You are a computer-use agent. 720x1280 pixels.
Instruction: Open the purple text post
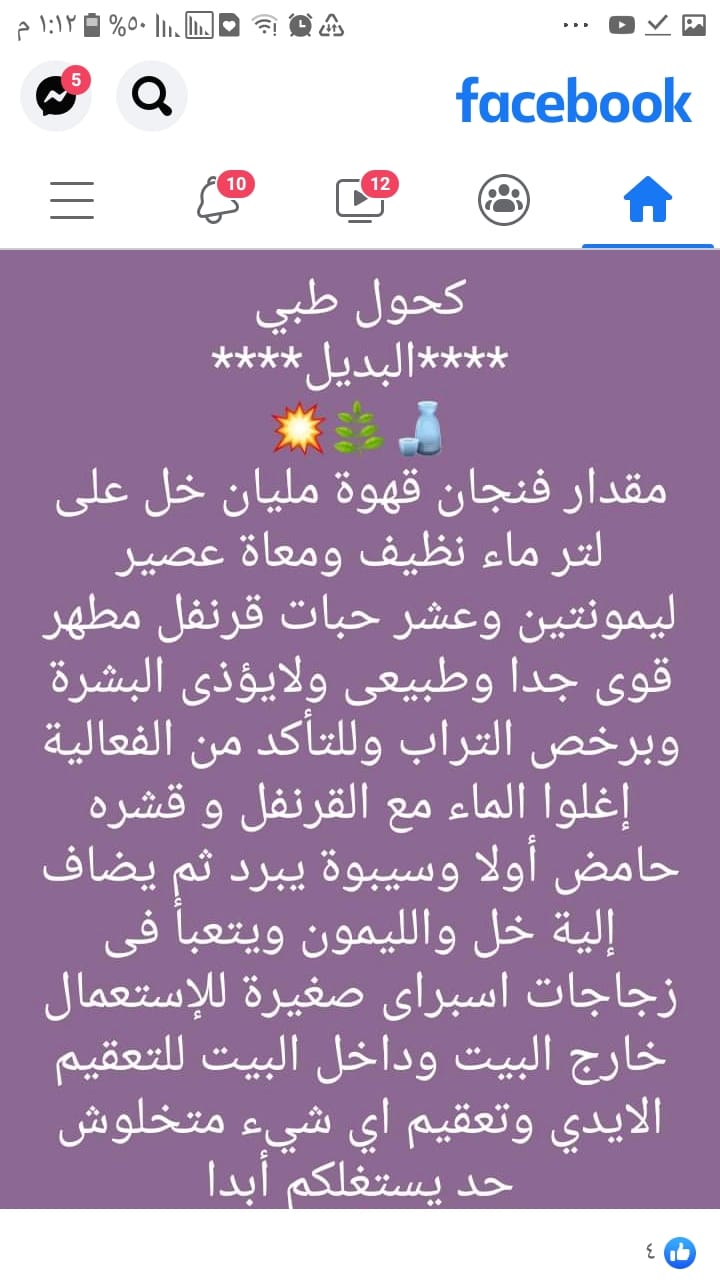coord(360,729)
